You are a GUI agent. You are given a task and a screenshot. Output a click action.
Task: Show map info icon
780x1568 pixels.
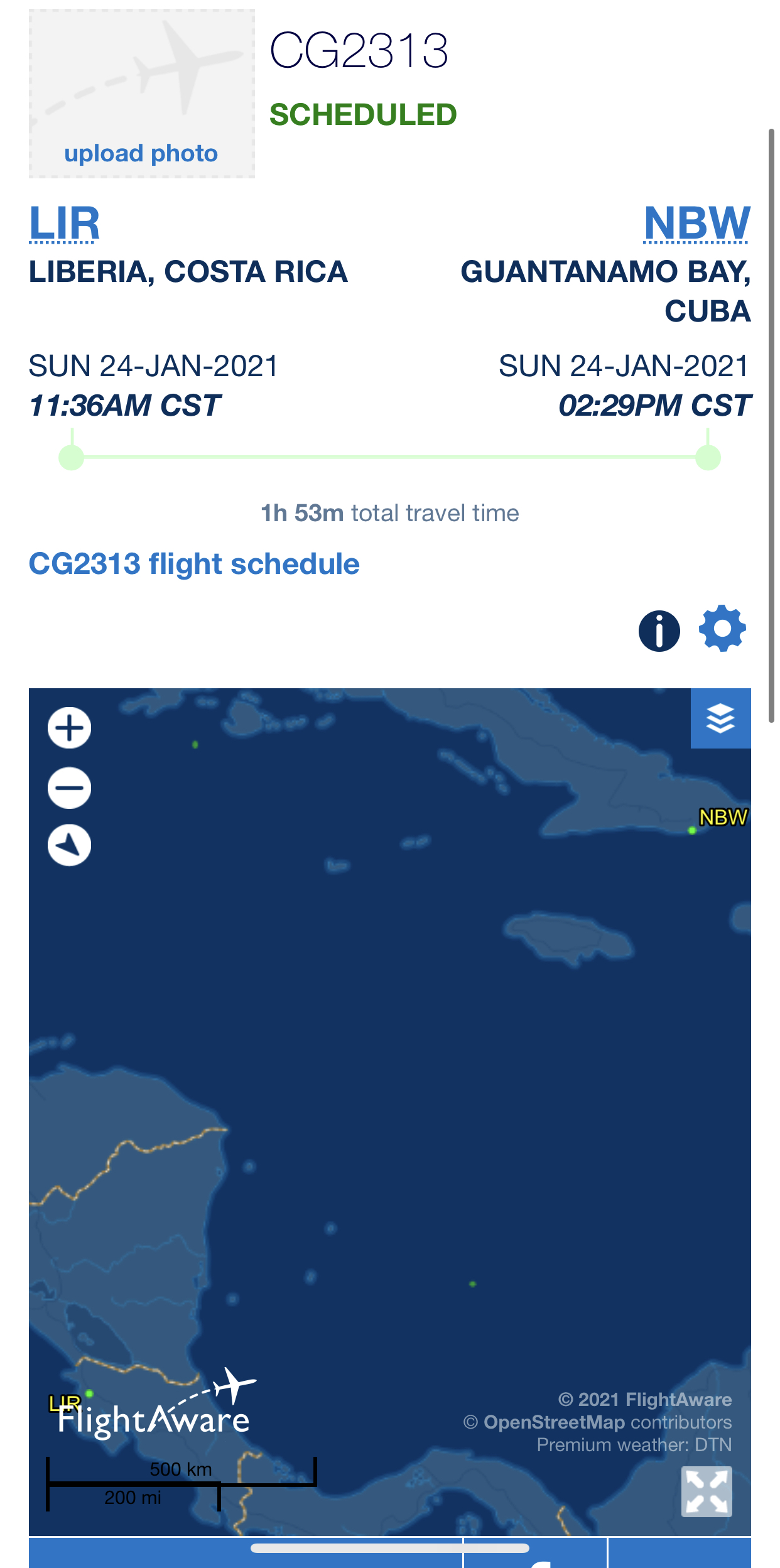[659, 630]
